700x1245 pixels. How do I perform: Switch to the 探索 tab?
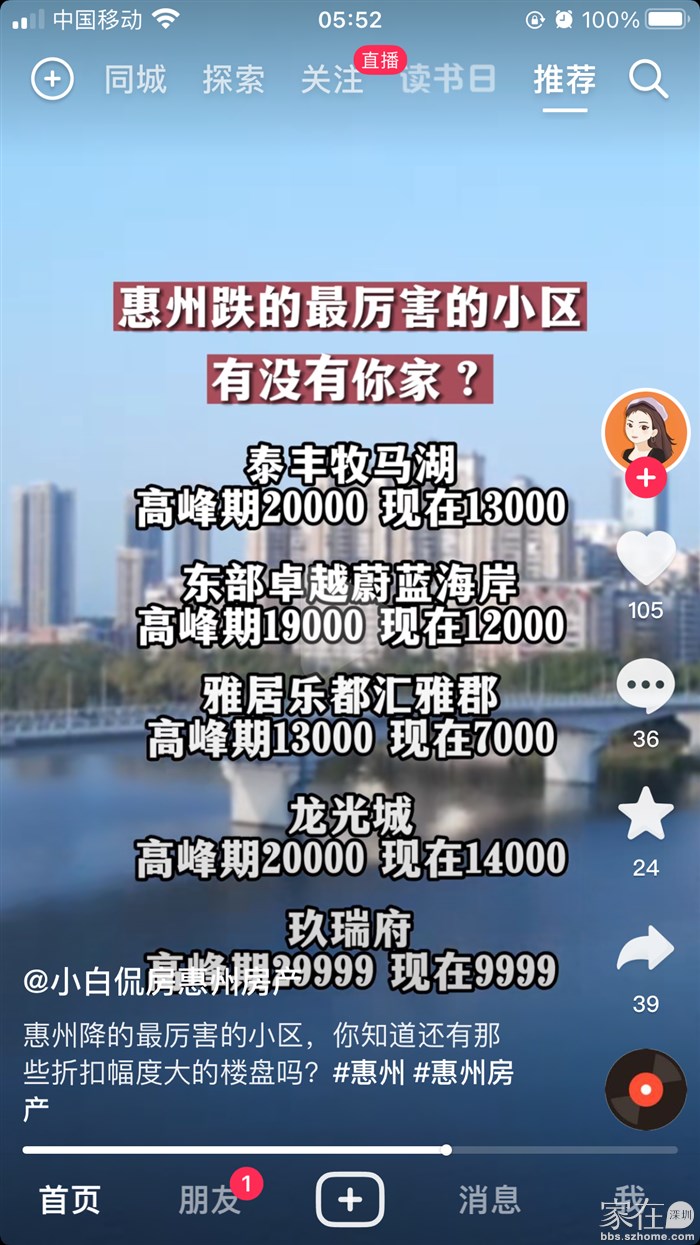click(233, 80)
